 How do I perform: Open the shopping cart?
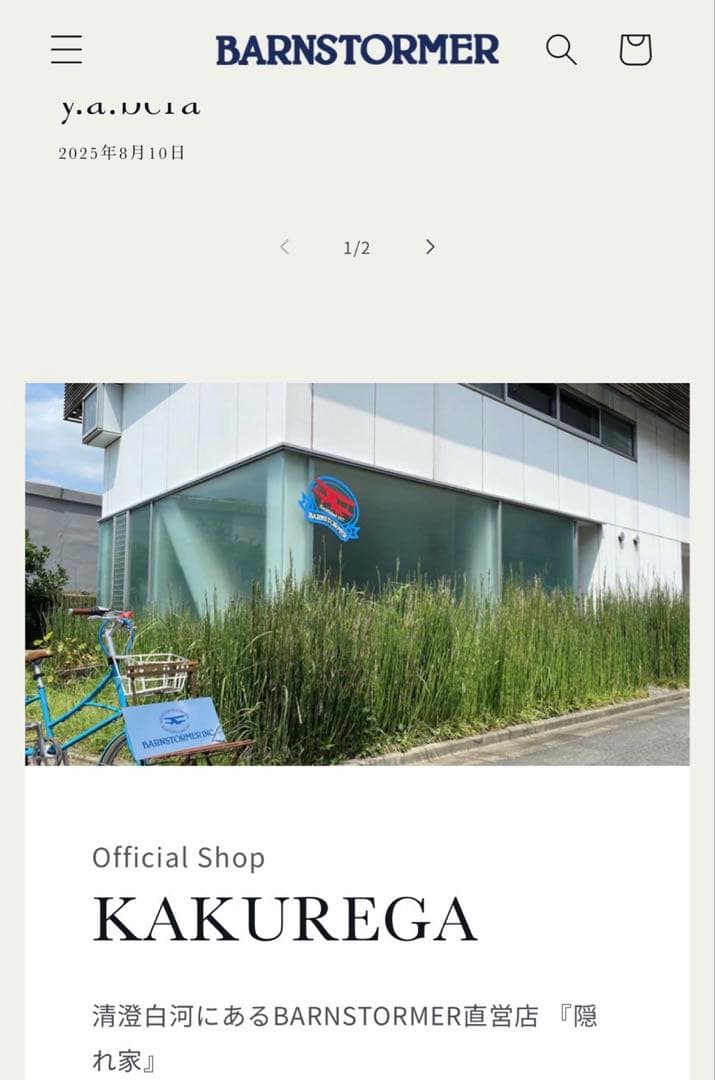pyautogui.click(x=635, y=49)
